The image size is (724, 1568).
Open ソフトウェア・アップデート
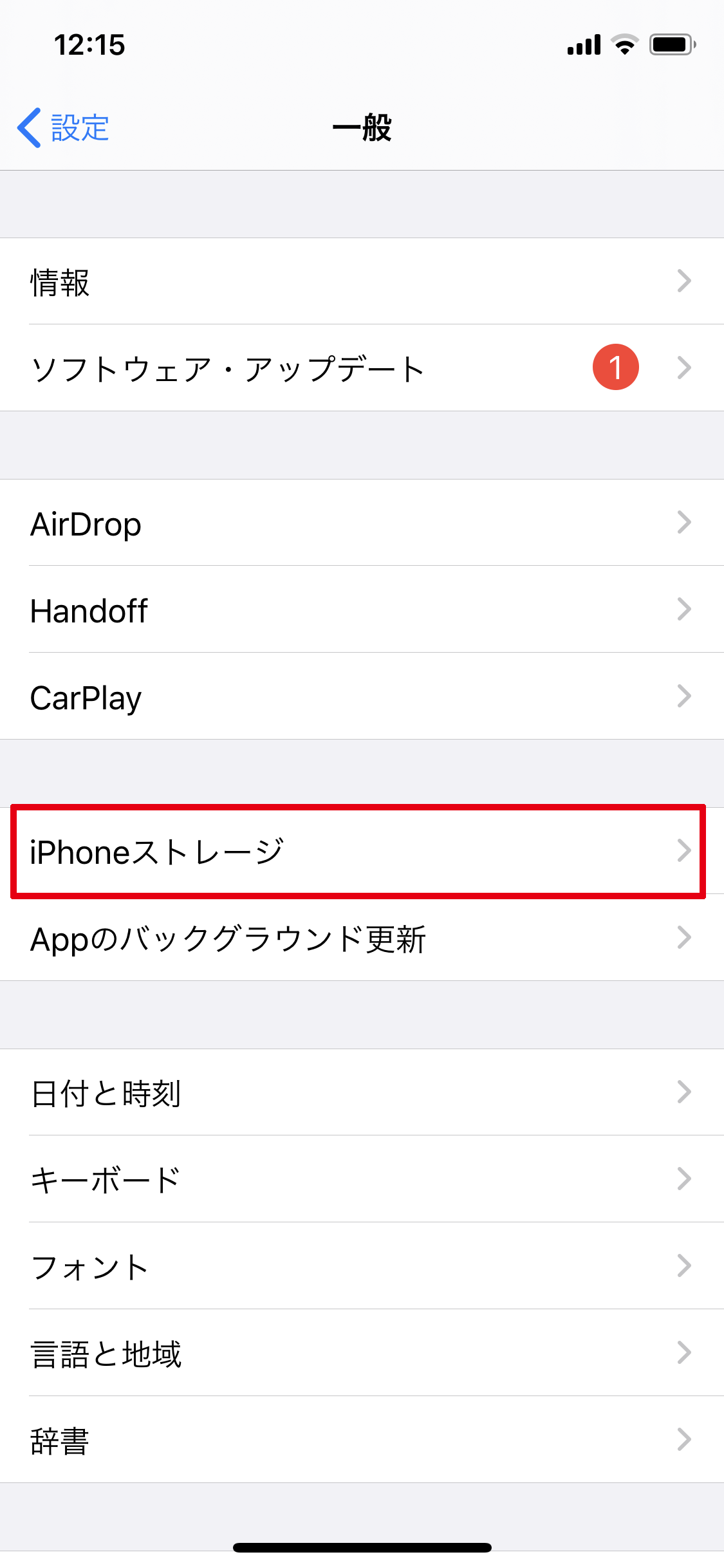click(x=360, y=368)
